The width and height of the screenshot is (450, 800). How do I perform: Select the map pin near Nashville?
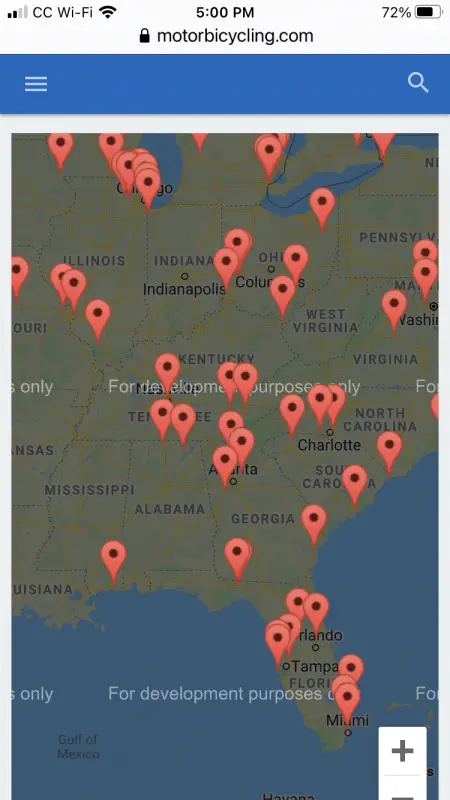(x=167, y=373)
